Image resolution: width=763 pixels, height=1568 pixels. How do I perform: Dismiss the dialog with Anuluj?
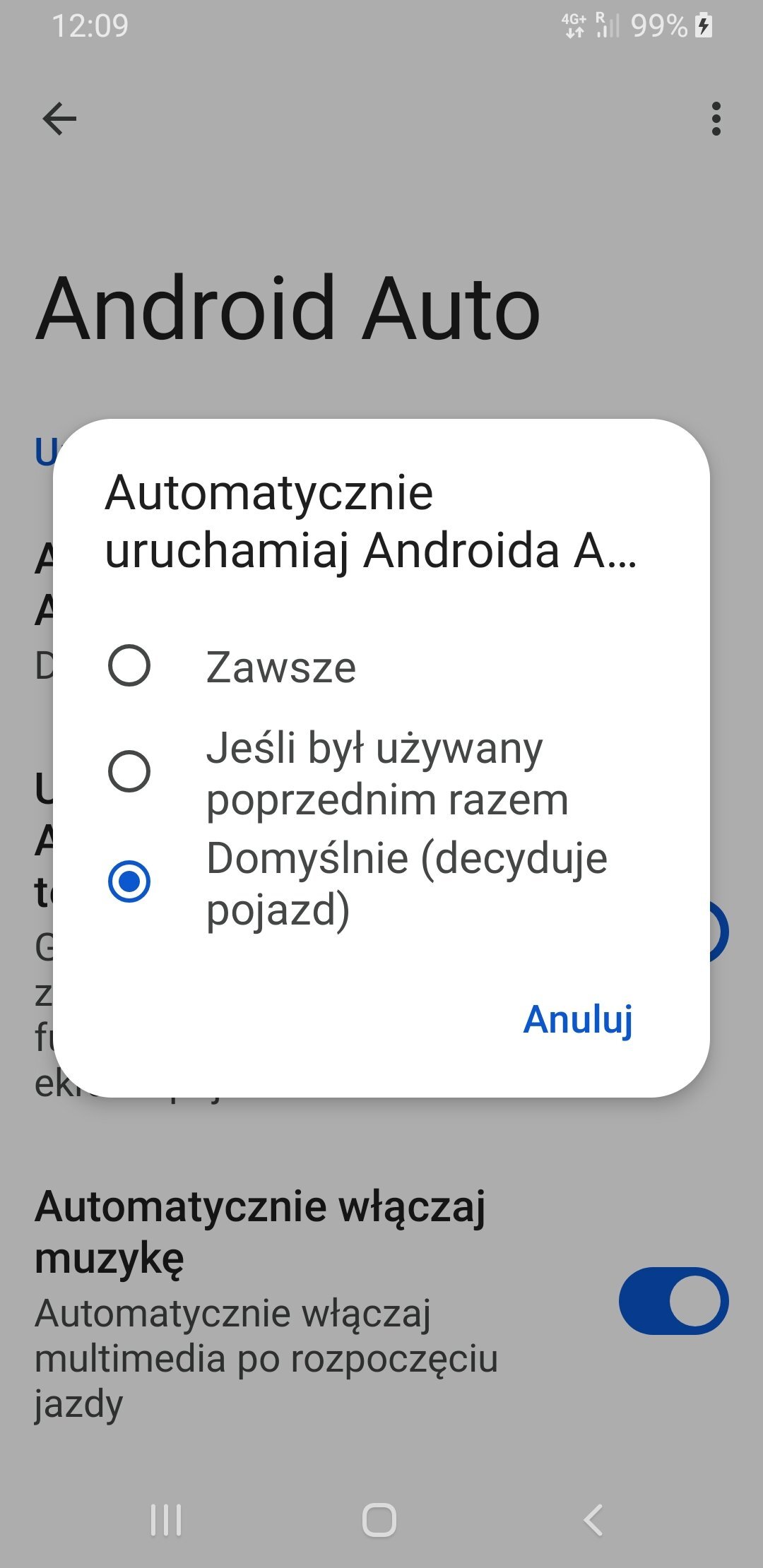click(x=578, y=1019)
